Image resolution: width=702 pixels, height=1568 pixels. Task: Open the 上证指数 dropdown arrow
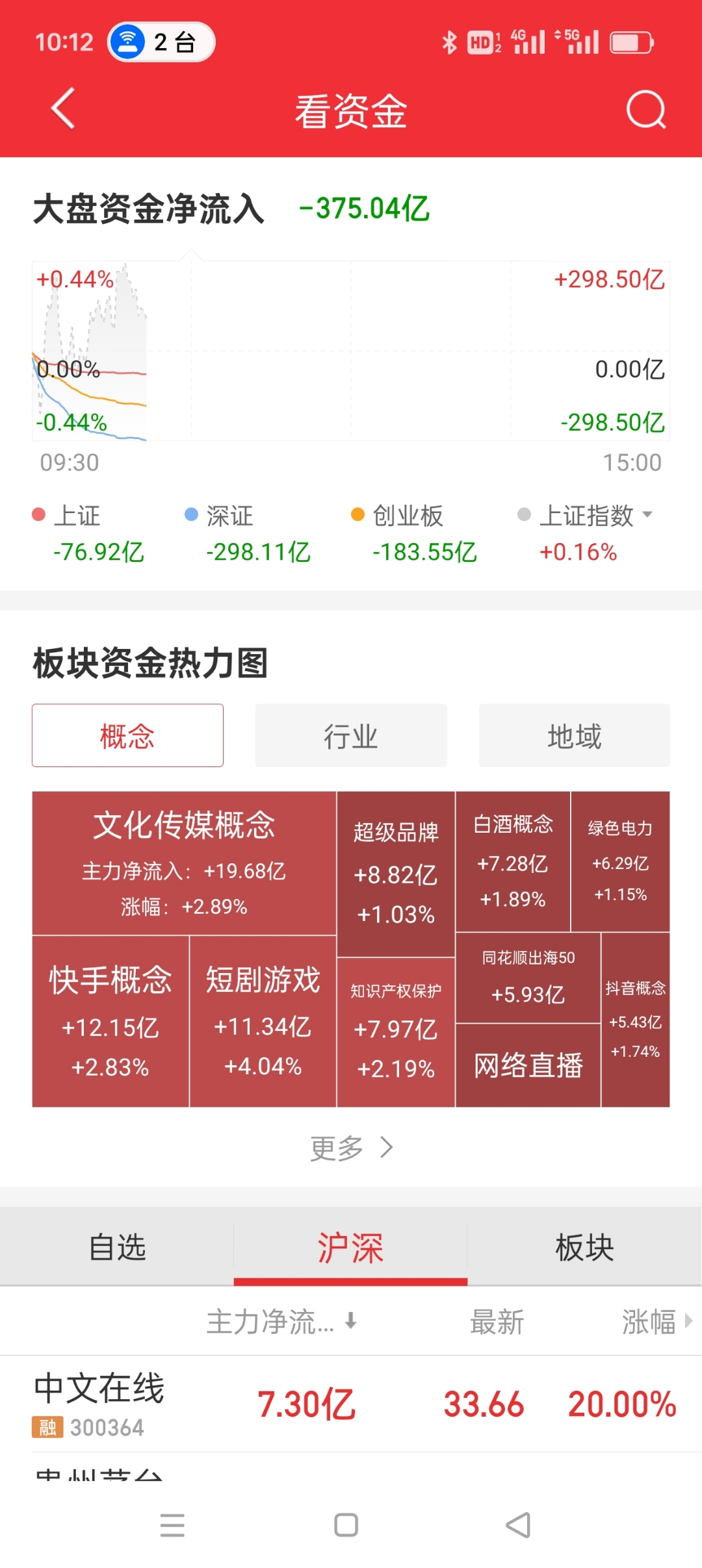647,514
